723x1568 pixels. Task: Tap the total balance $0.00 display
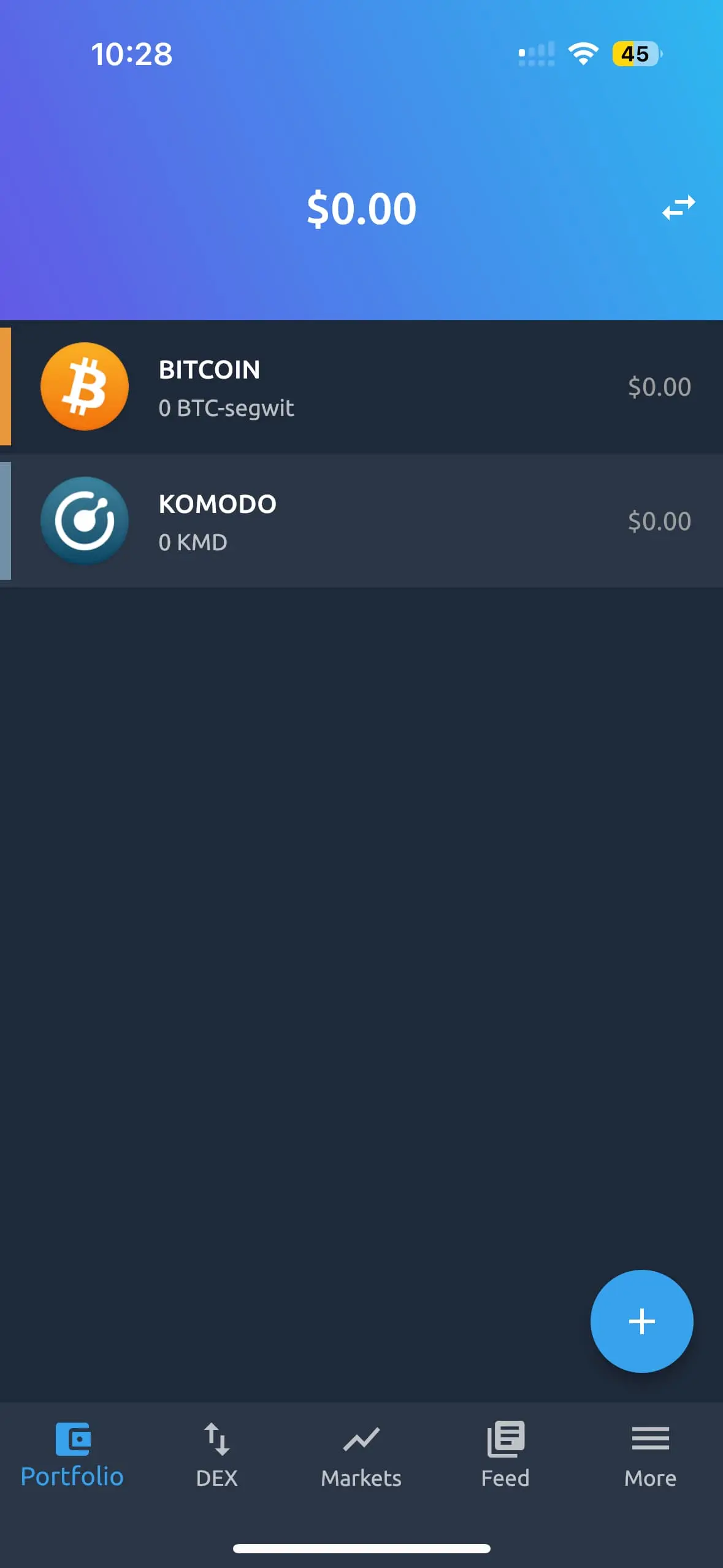point(361,209)
